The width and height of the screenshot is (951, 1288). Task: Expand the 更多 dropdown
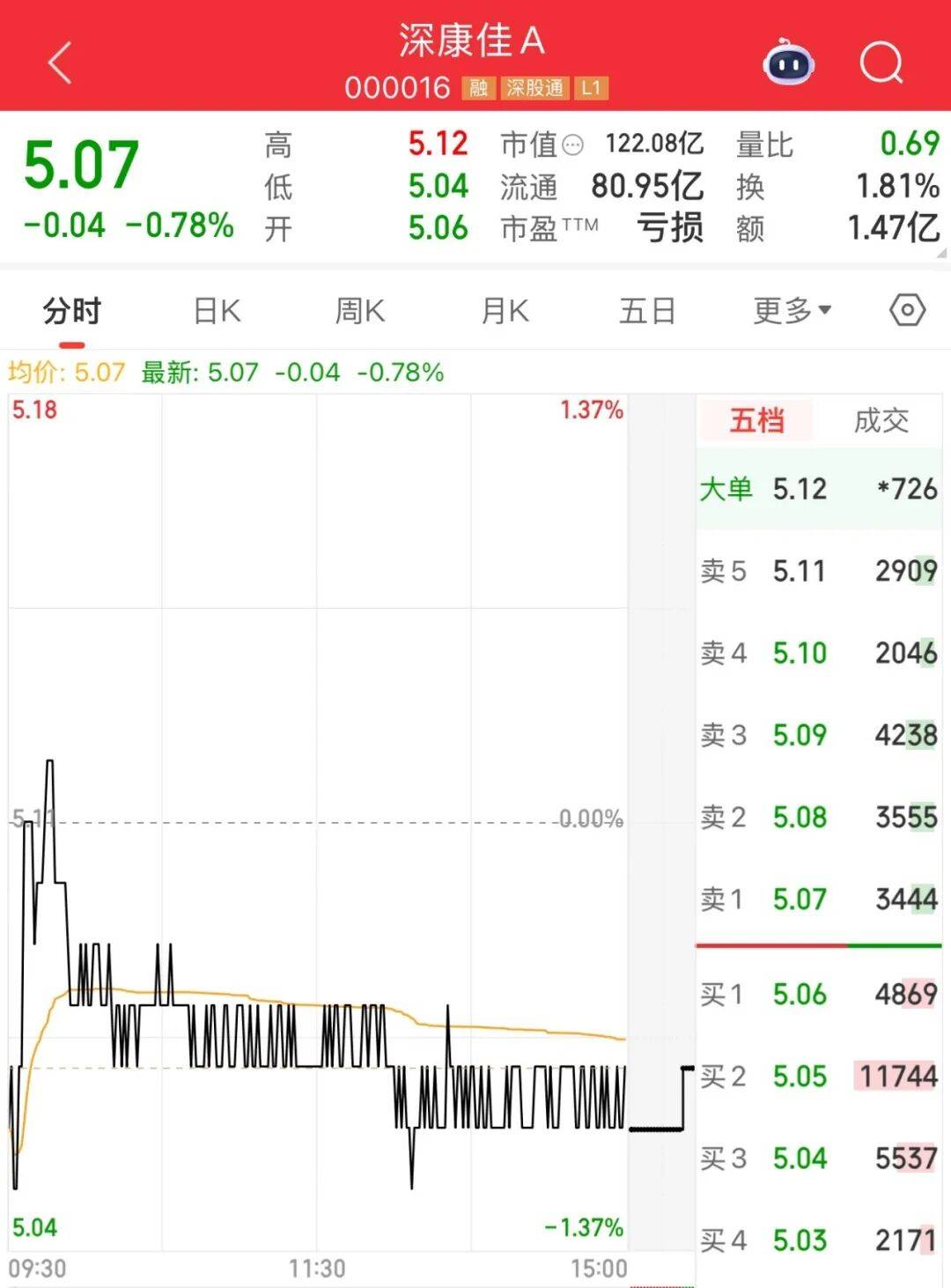coord(792,311)
